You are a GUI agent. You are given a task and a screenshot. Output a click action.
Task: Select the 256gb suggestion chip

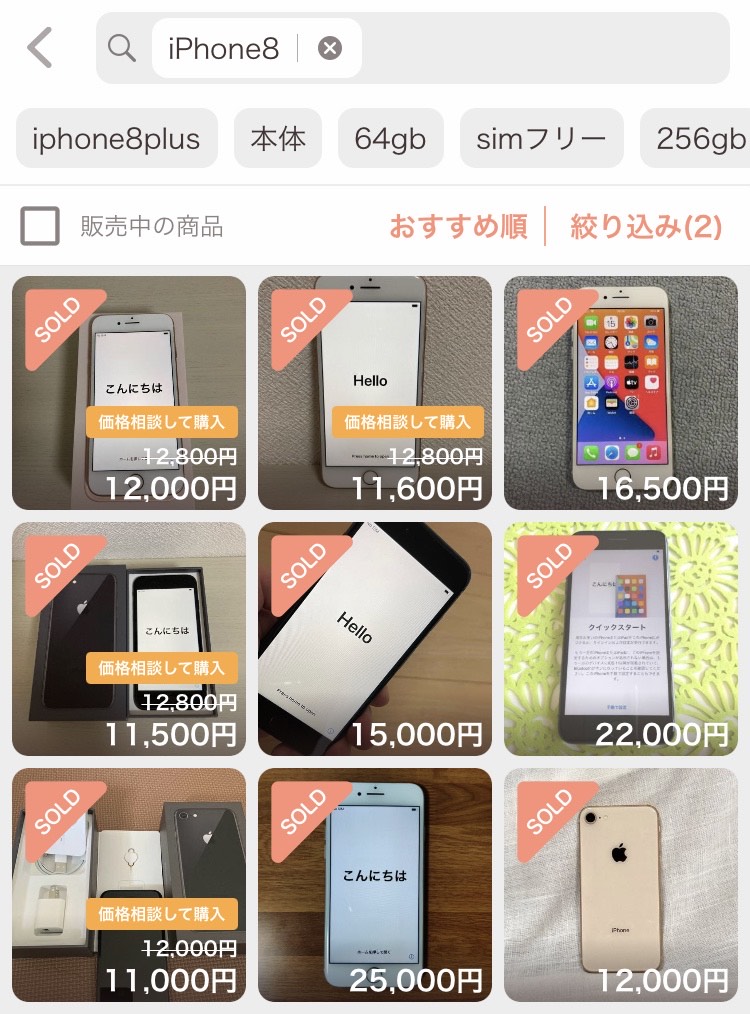click(x=700, y=139)
